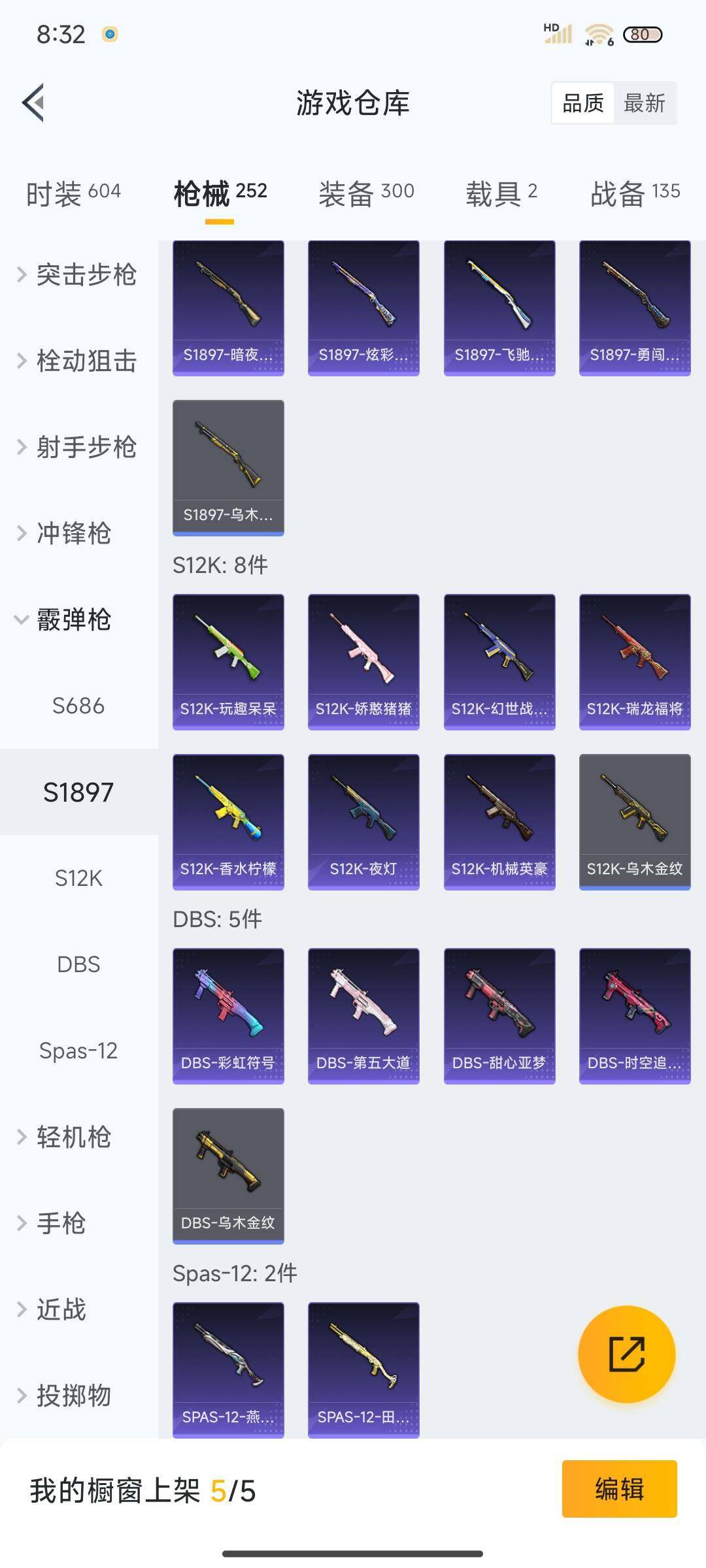
Task: Expand the 栓动狙击 category
Action: [x=78, y=361]
